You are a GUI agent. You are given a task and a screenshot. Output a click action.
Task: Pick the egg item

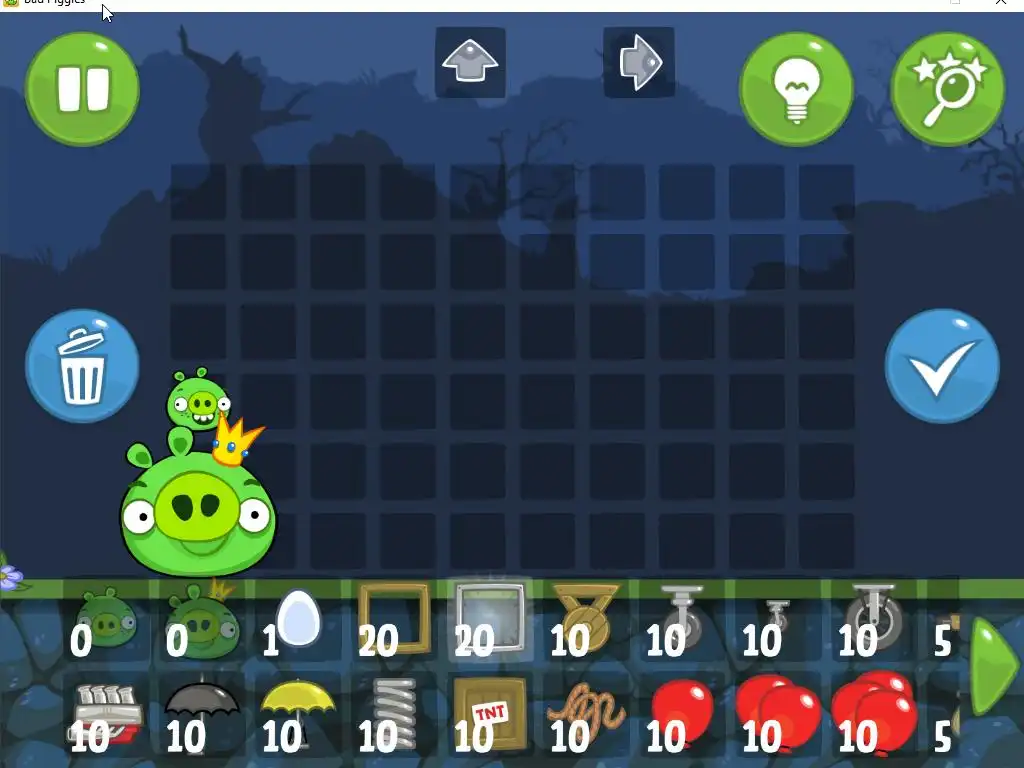(297, 620)
